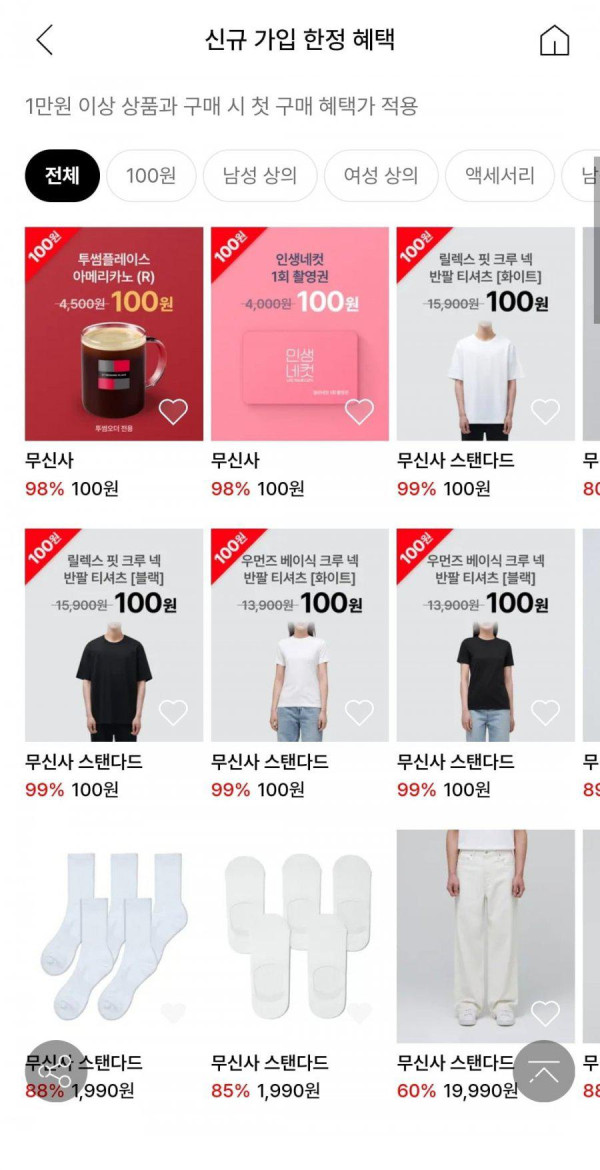The image size is (600, 1170).
Task: Show the 여성 상의 category
Action: (381, 176)
